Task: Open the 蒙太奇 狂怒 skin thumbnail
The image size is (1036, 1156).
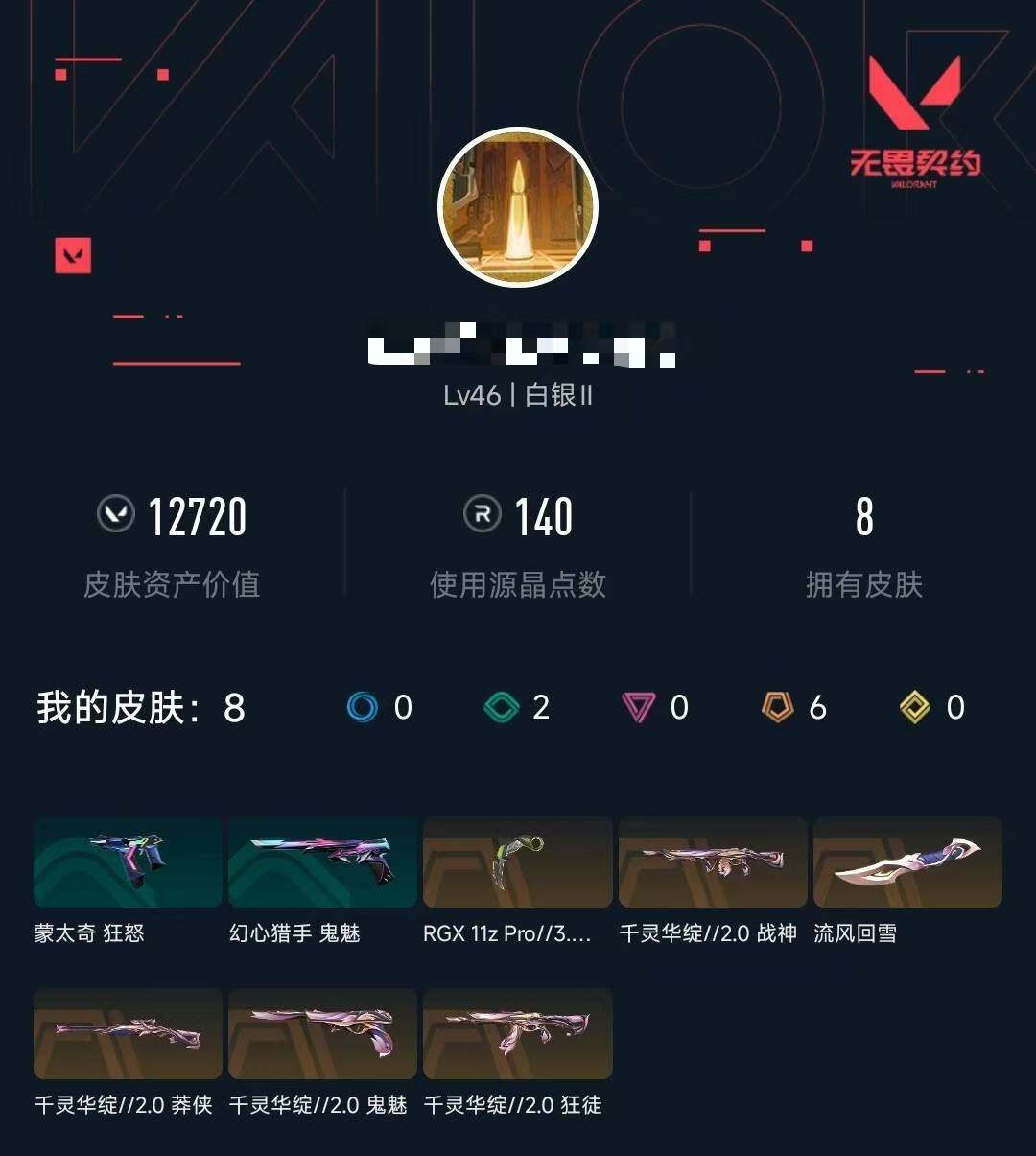Action: pos(127,861)
